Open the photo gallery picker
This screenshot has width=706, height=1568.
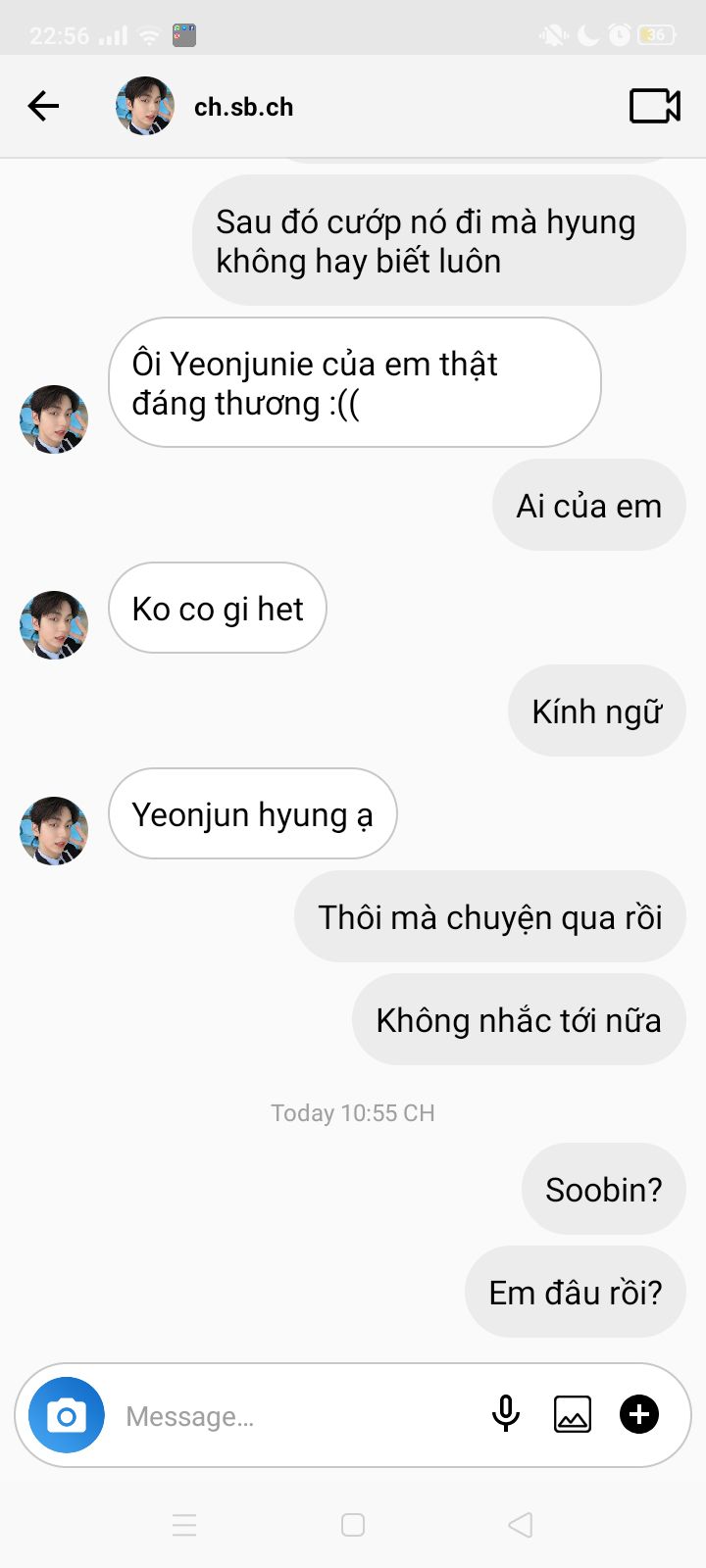[573, 1414]
